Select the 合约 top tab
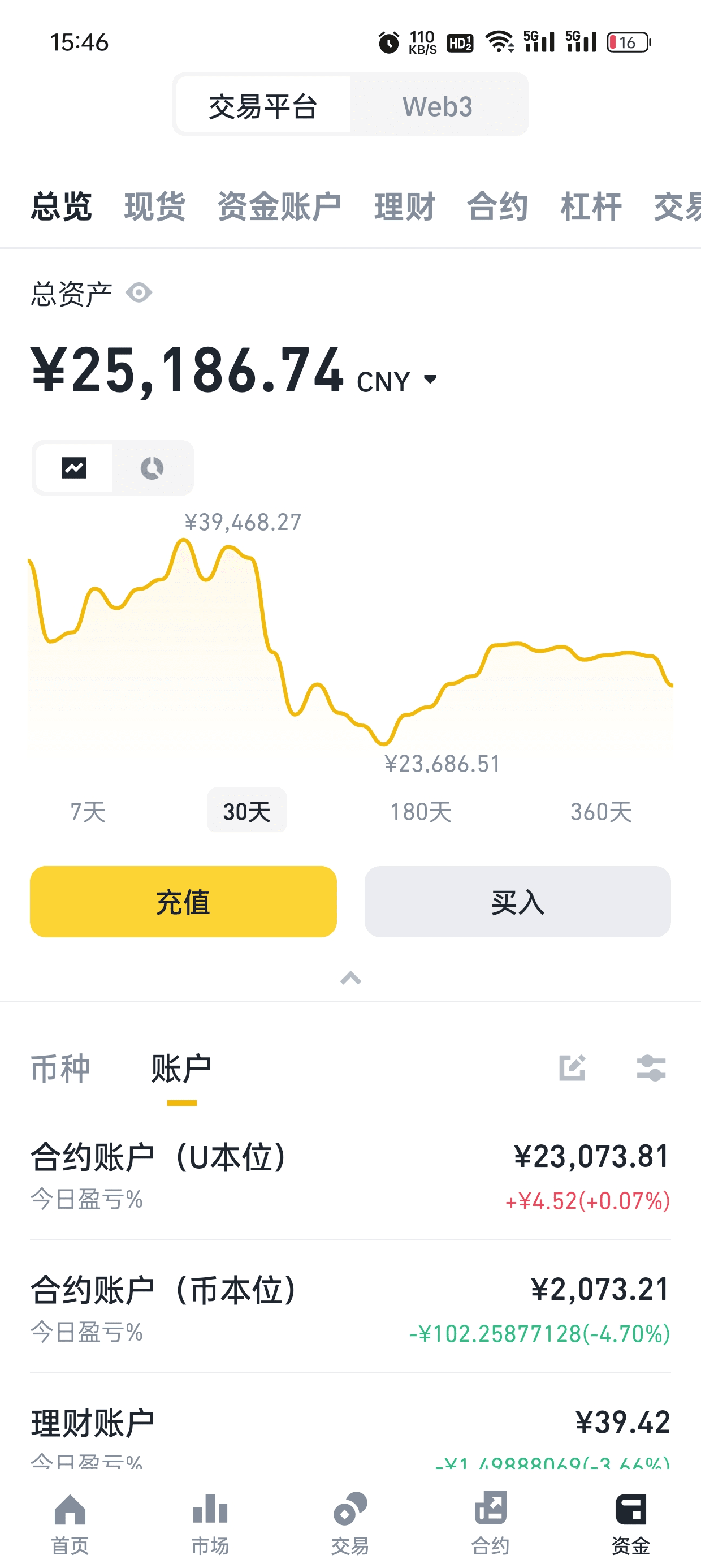 pos(497,206)
